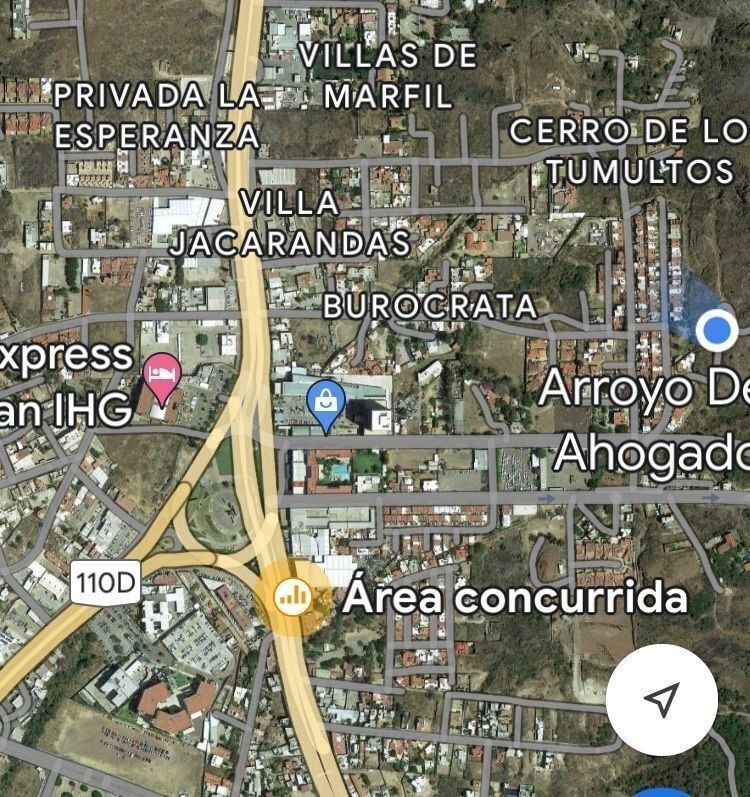Tap the blue current location dot
The width and height of the screenshot is (750, 797).
pos(716,330)
